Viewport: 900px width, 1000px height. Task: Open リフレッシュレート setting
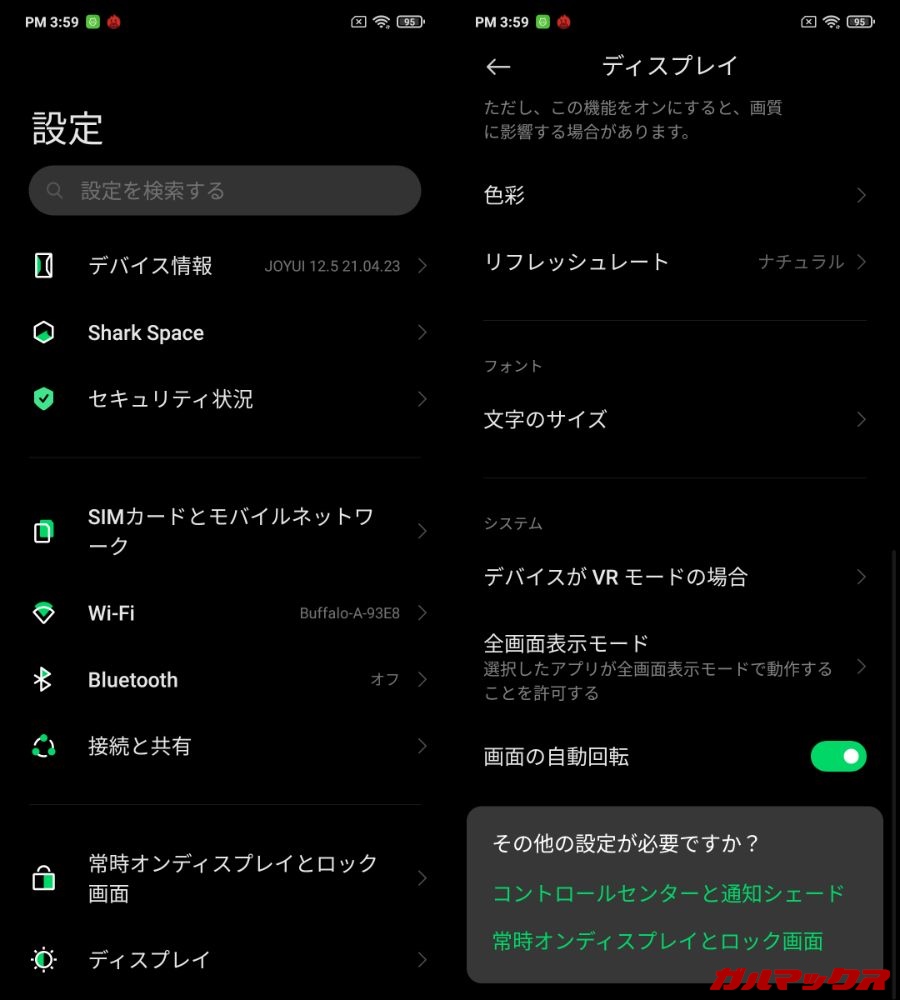(675, 262)
